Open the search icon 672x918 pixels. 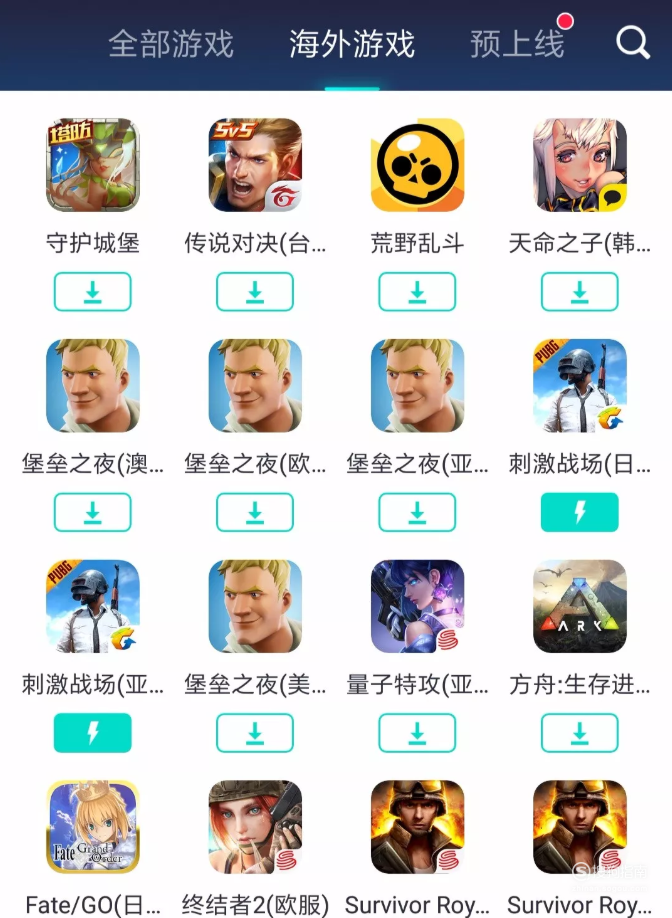(632, 43)
